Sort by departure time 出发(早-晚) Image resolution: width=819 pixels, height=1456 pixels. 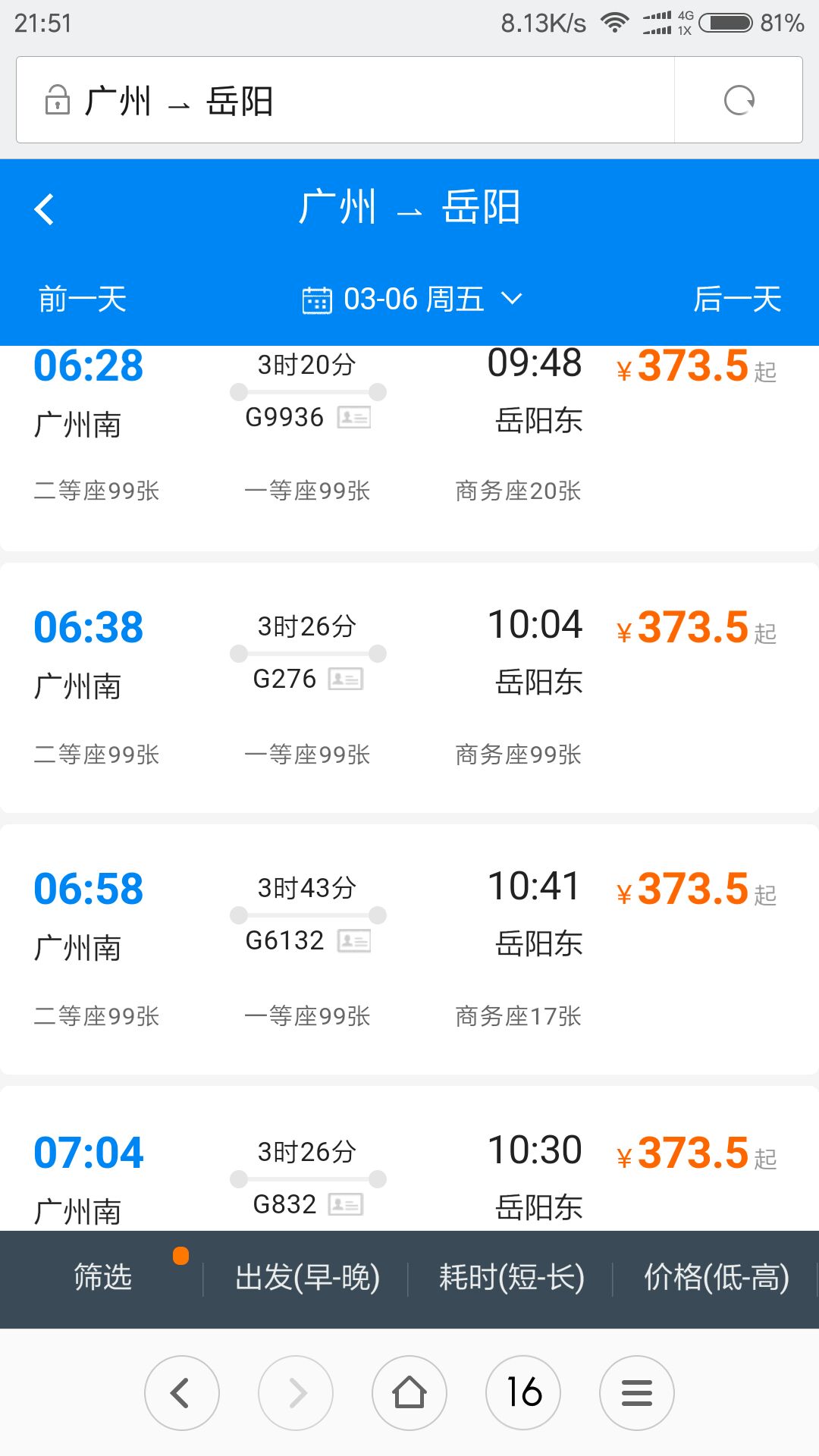[x=307, y=1278]
